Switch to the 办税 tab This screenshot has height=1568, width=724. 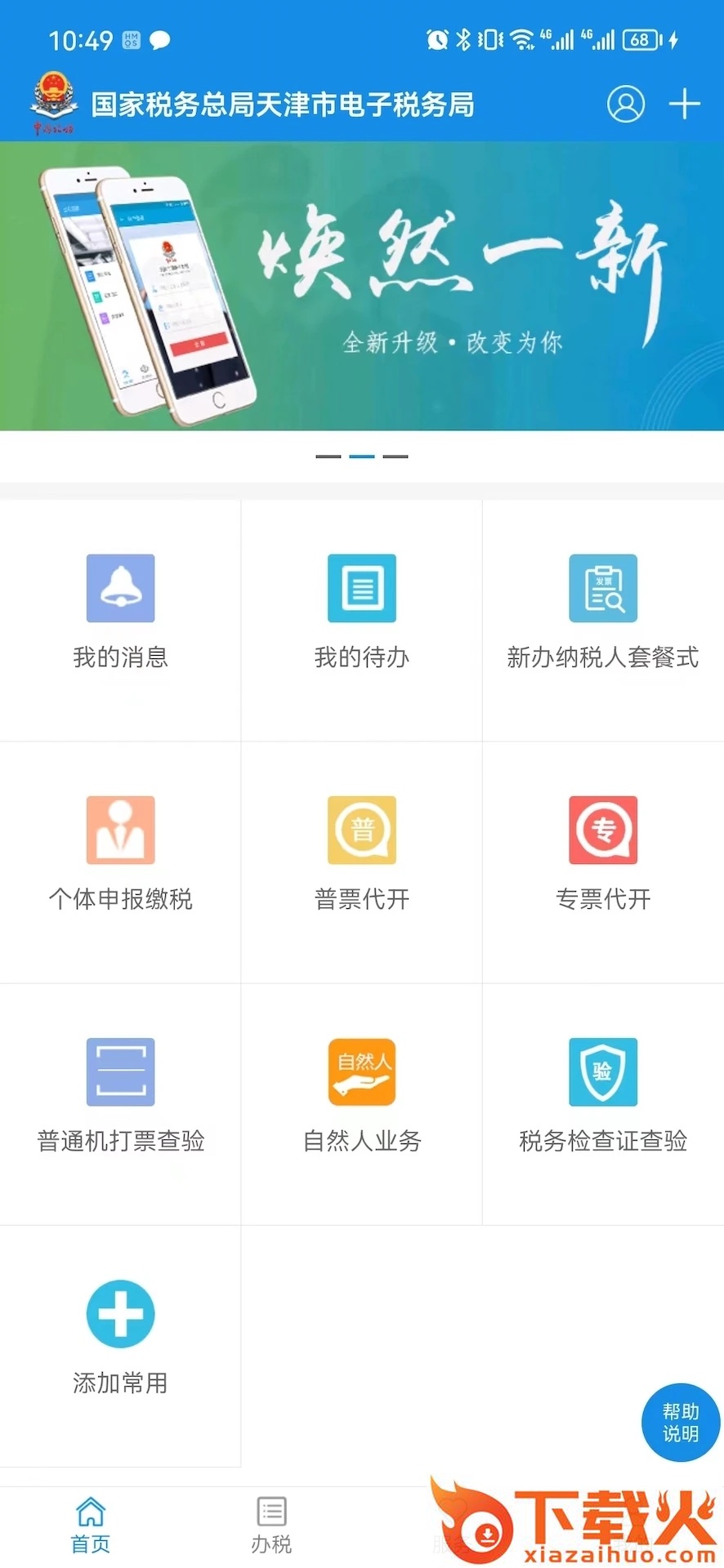pyautogui.click(x=271, y=1526)
